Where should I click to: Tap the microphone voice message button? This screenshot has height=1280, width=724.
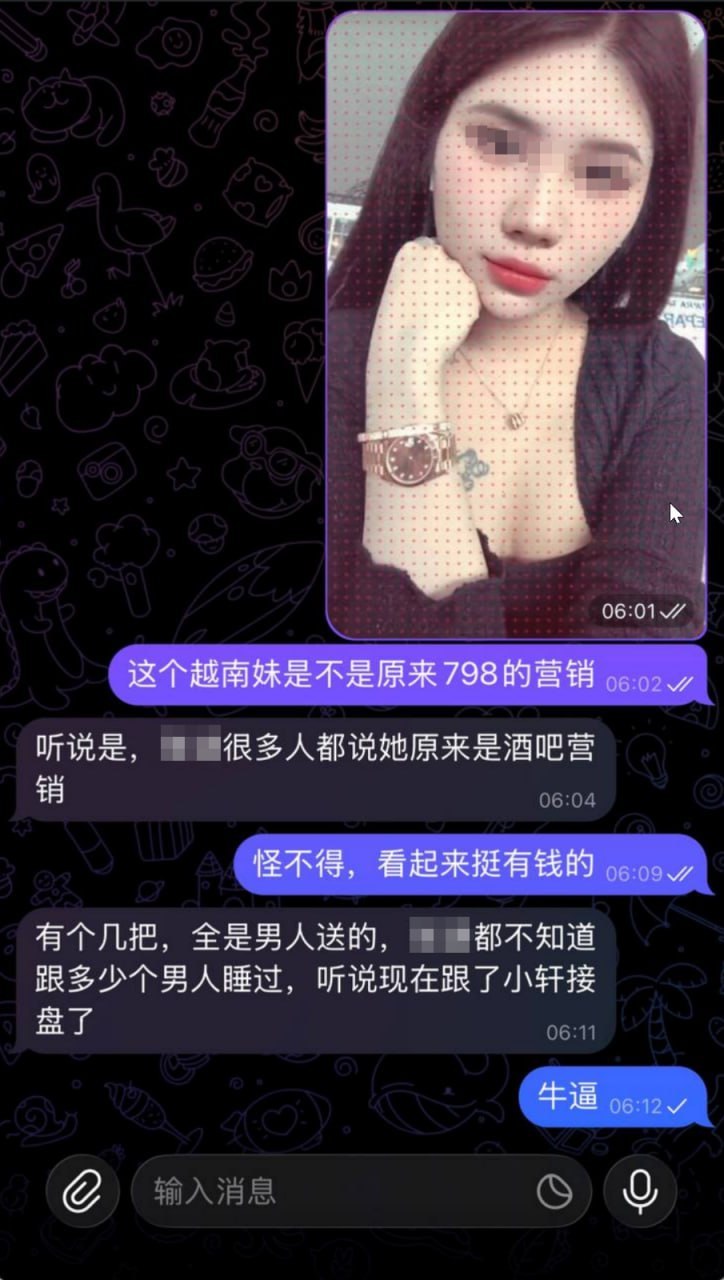click(x=640, y=1191)
